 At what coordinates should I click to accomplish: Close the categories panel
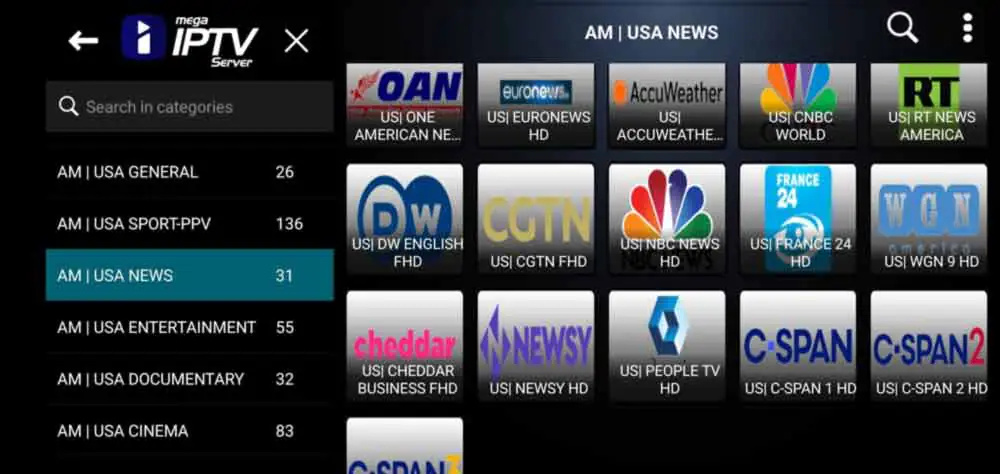(x=296, y=41)
